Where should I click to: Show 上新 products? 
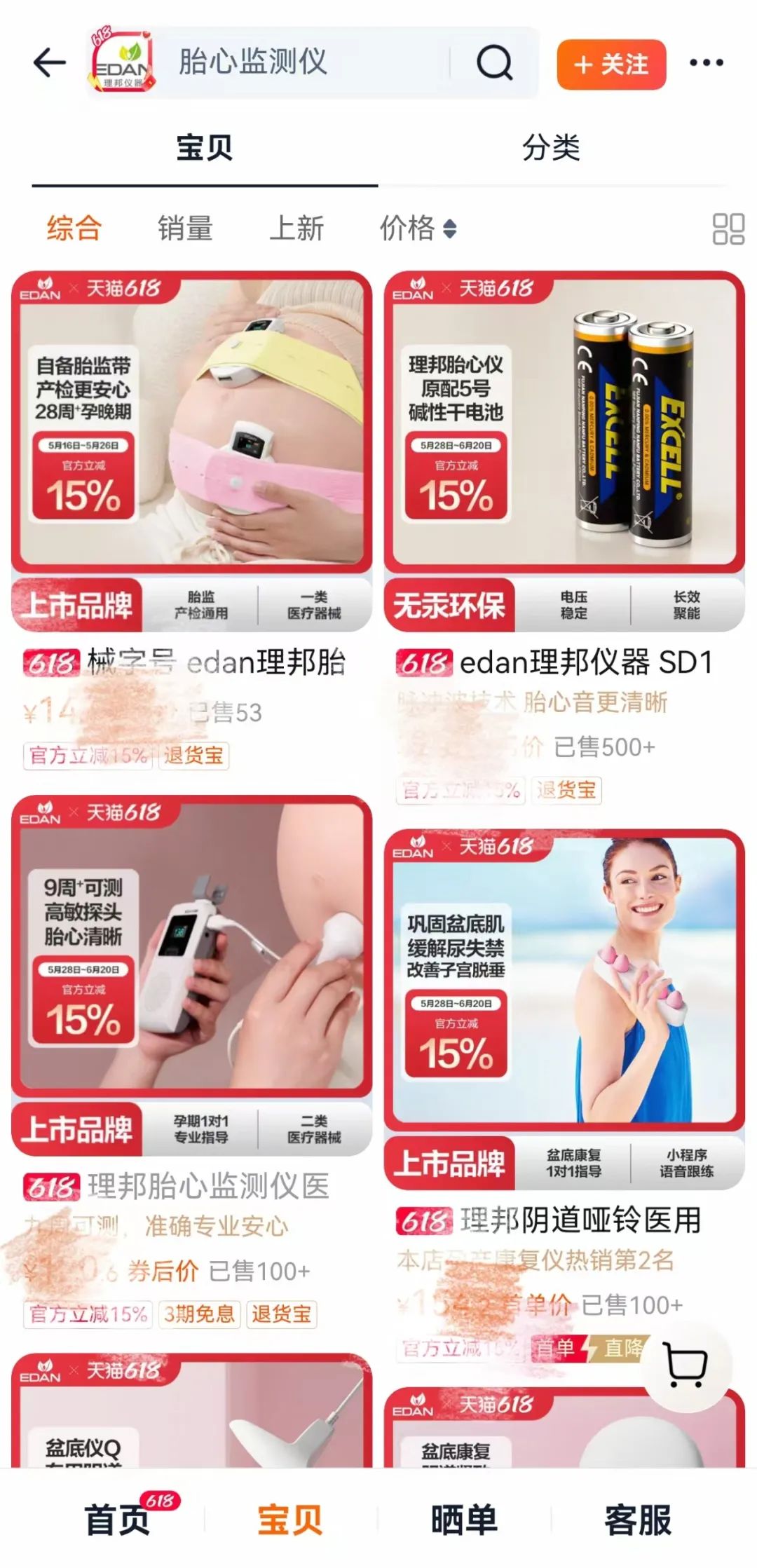(296, 229)
